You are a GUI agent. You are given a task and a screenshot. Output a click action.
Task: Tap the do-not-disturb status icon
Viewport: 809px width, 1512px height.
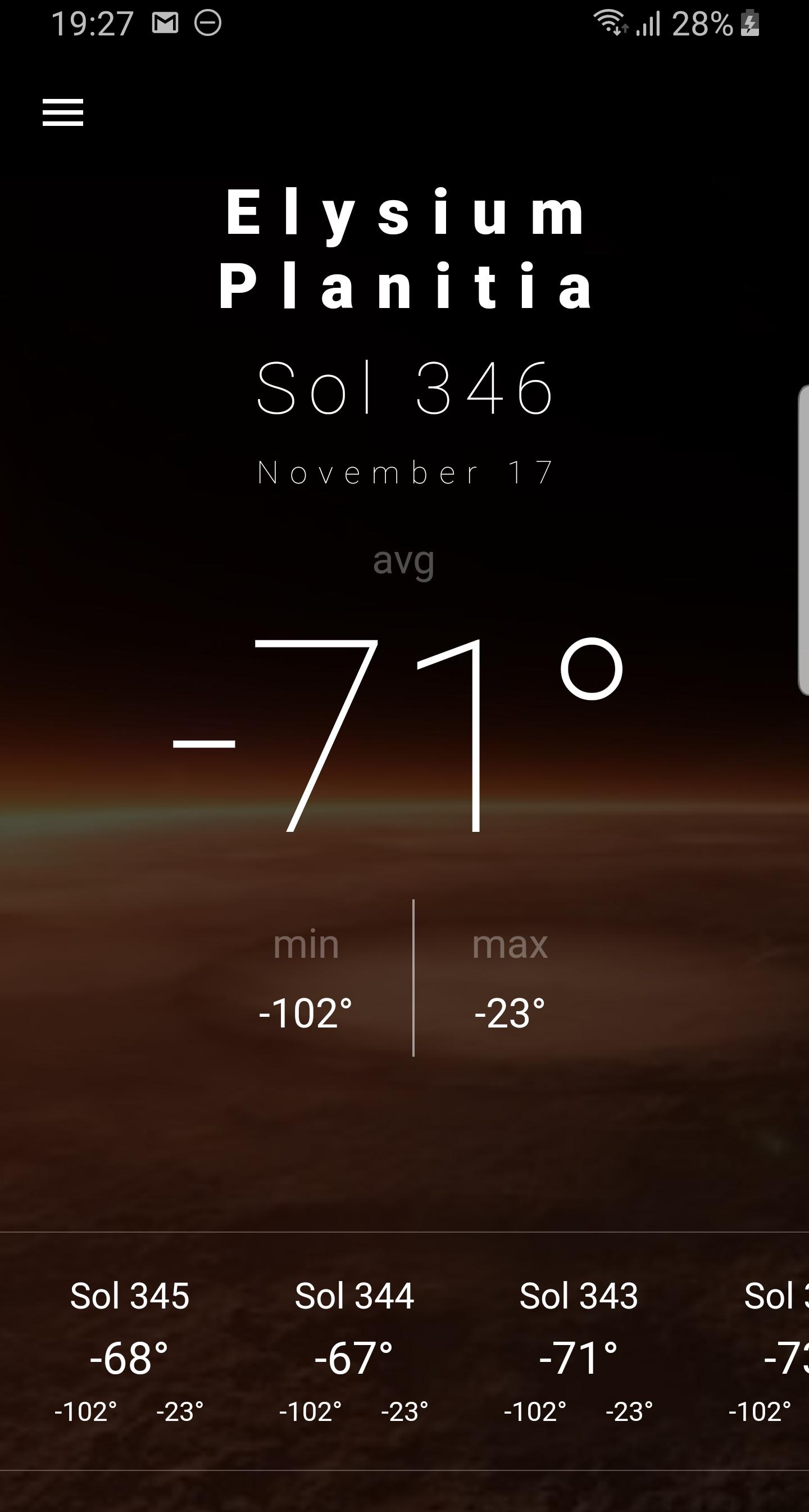point(210,24)
